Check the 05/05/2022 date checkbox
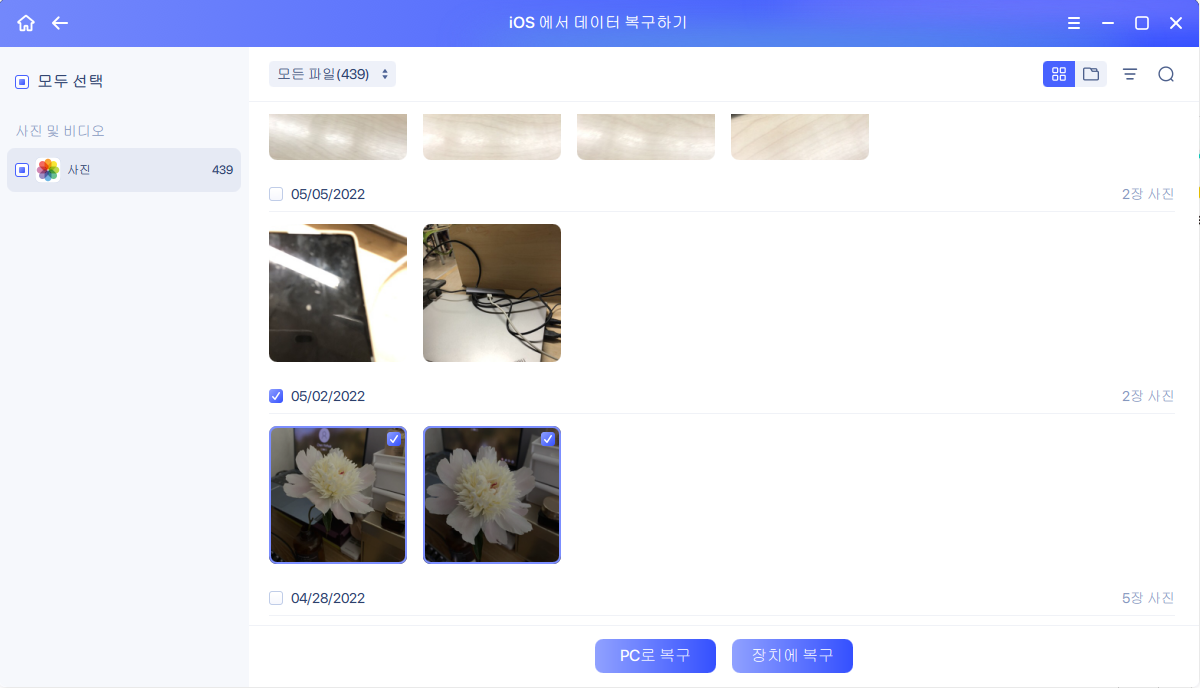The image size is (1200, 688). pyautogui.click(x=276, y=194)
